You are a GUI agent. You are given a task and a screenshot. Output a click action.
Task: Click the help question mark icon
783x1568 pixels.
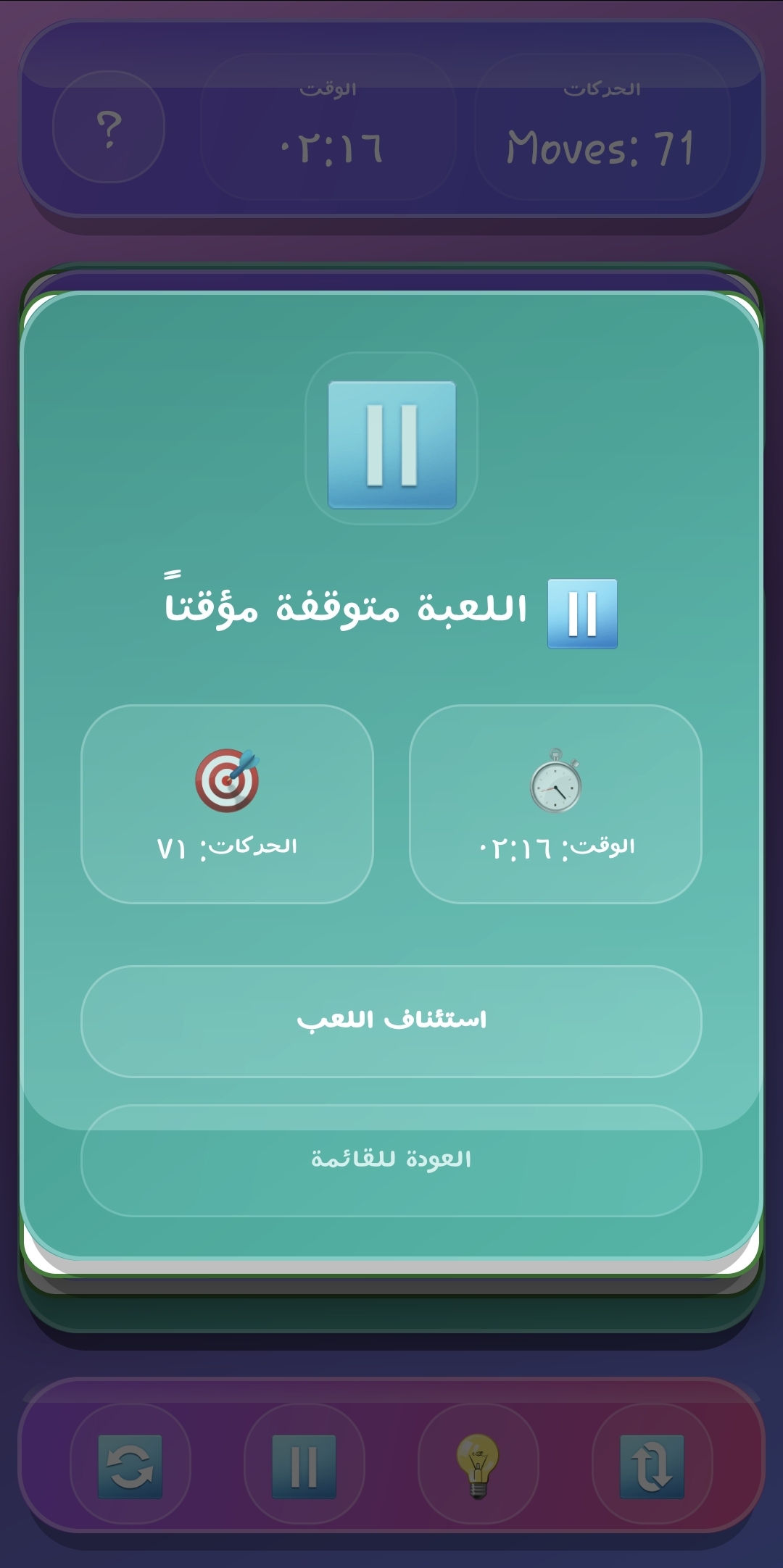pyautogui.click(x=107, y=132)
